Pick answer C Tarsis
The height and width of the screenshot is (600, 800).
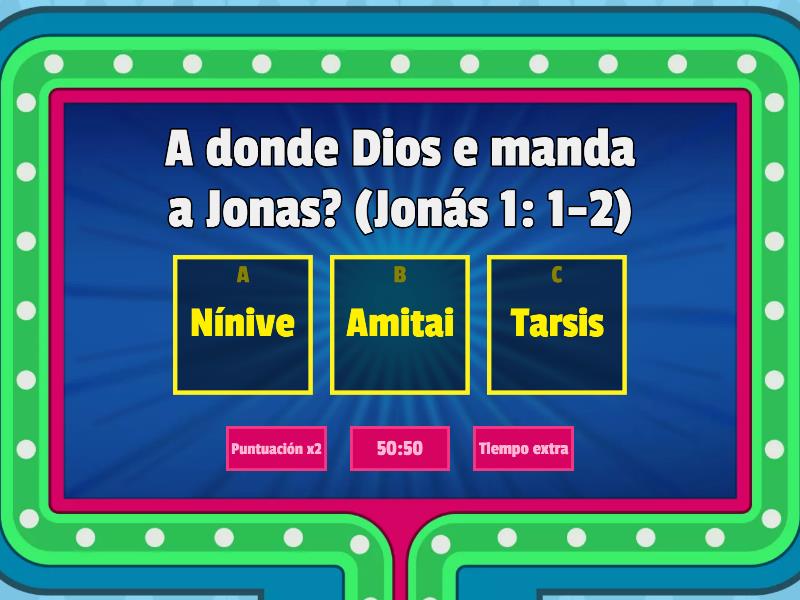pos(557,324)
